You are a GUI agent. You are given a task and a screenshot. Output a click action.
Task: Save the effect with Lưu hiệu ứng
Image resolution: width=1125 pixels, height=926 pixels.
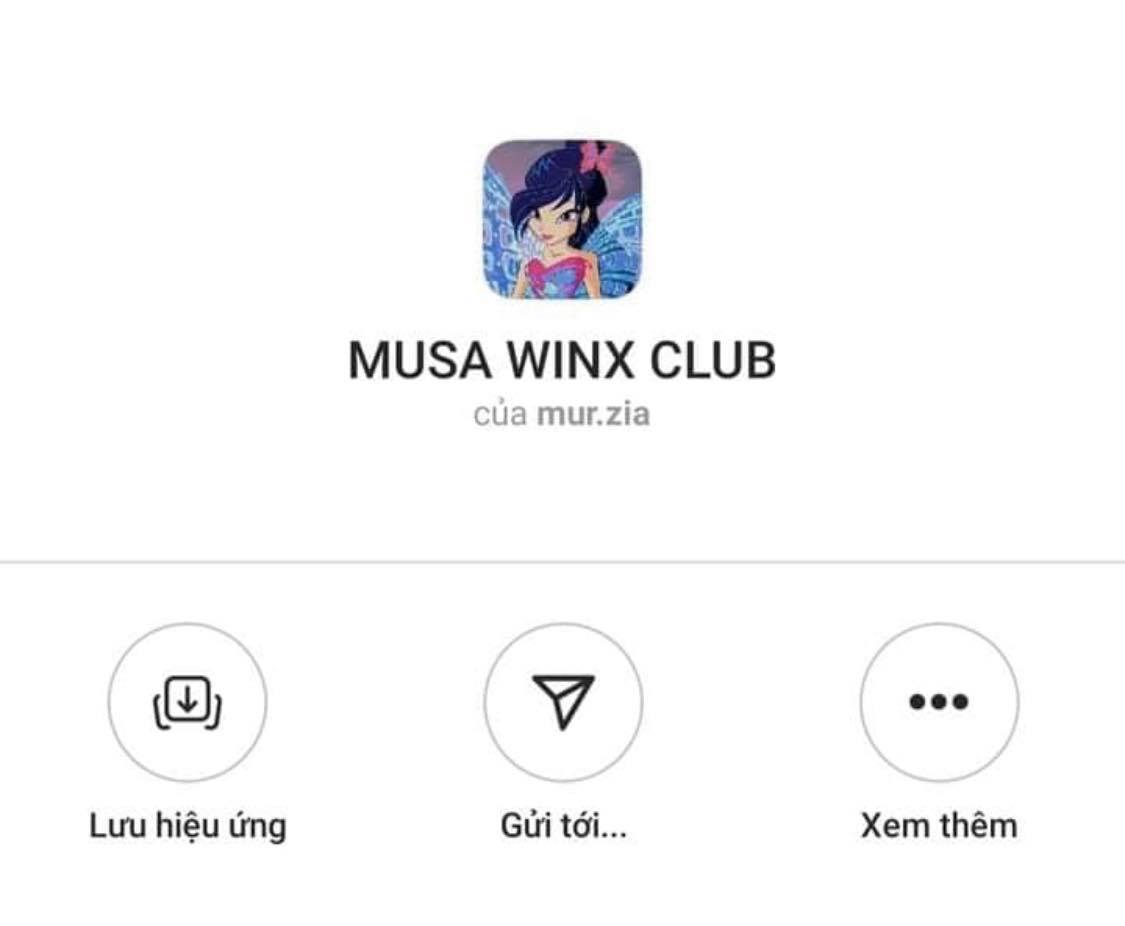point(187,703)
